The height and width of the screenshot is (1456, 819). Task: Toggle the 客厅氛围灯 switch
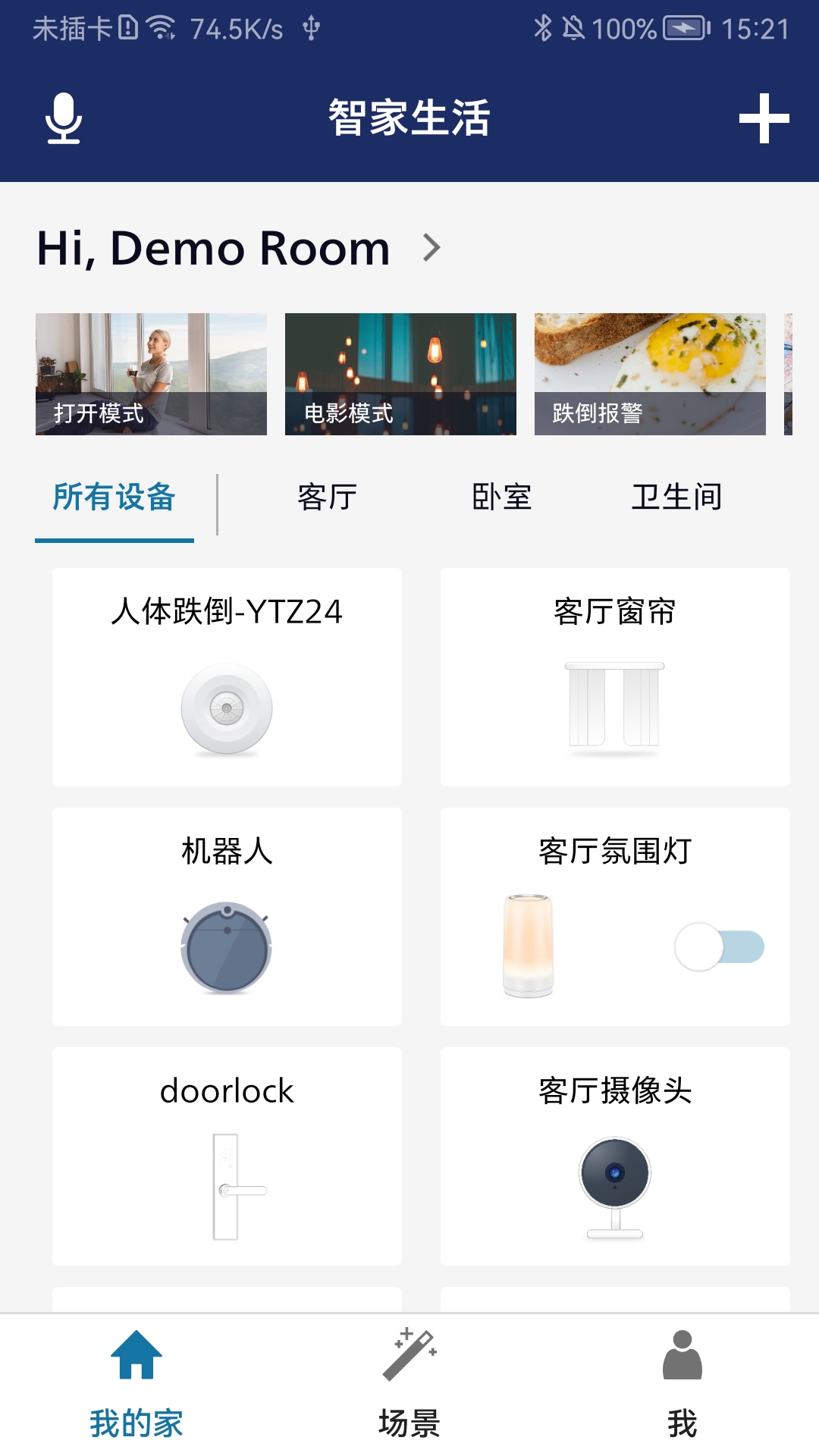pyautogui.click(x=719, y=946)
